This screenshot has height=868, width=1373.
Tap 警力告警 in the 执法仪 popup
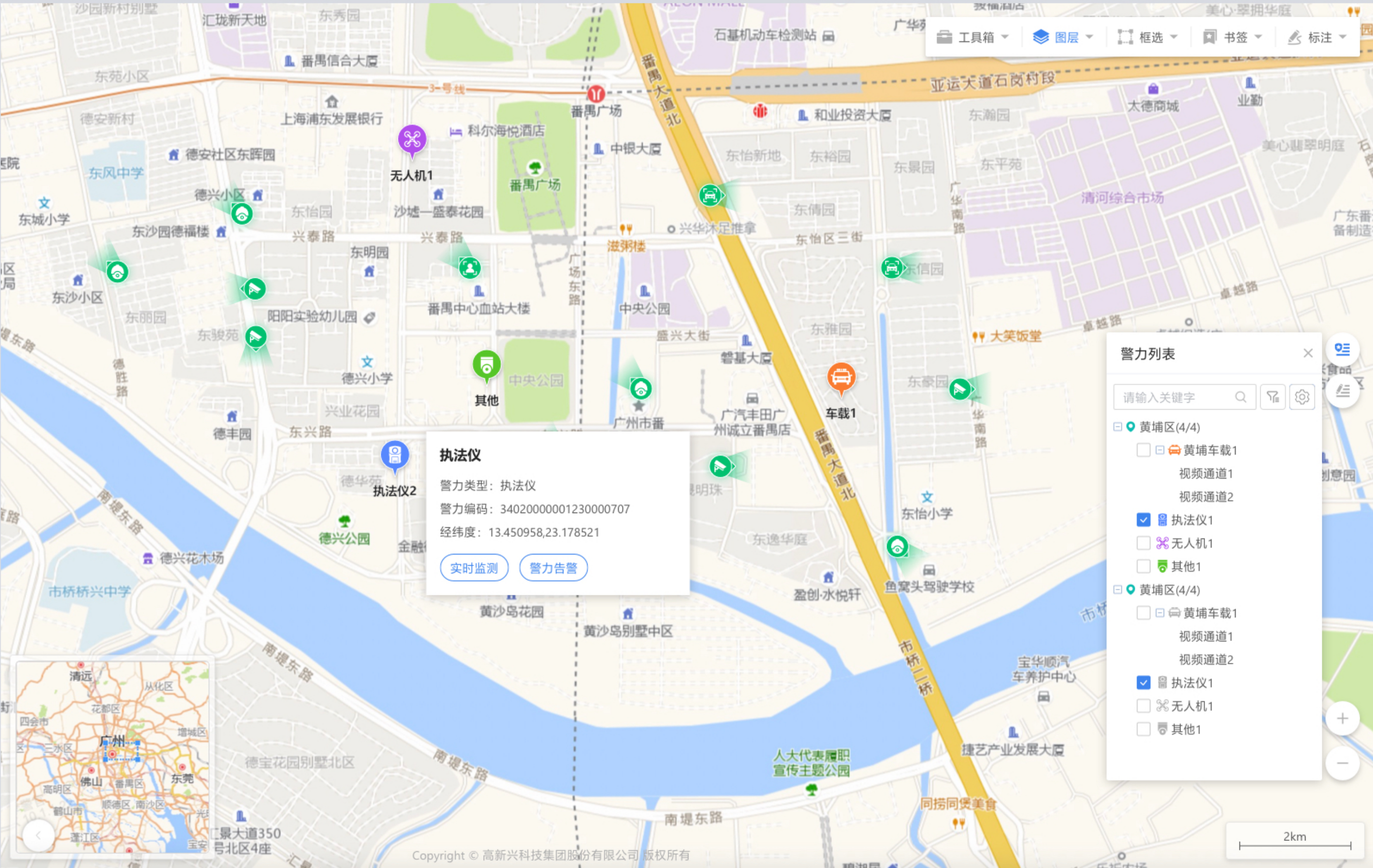(x=553, y=568)
